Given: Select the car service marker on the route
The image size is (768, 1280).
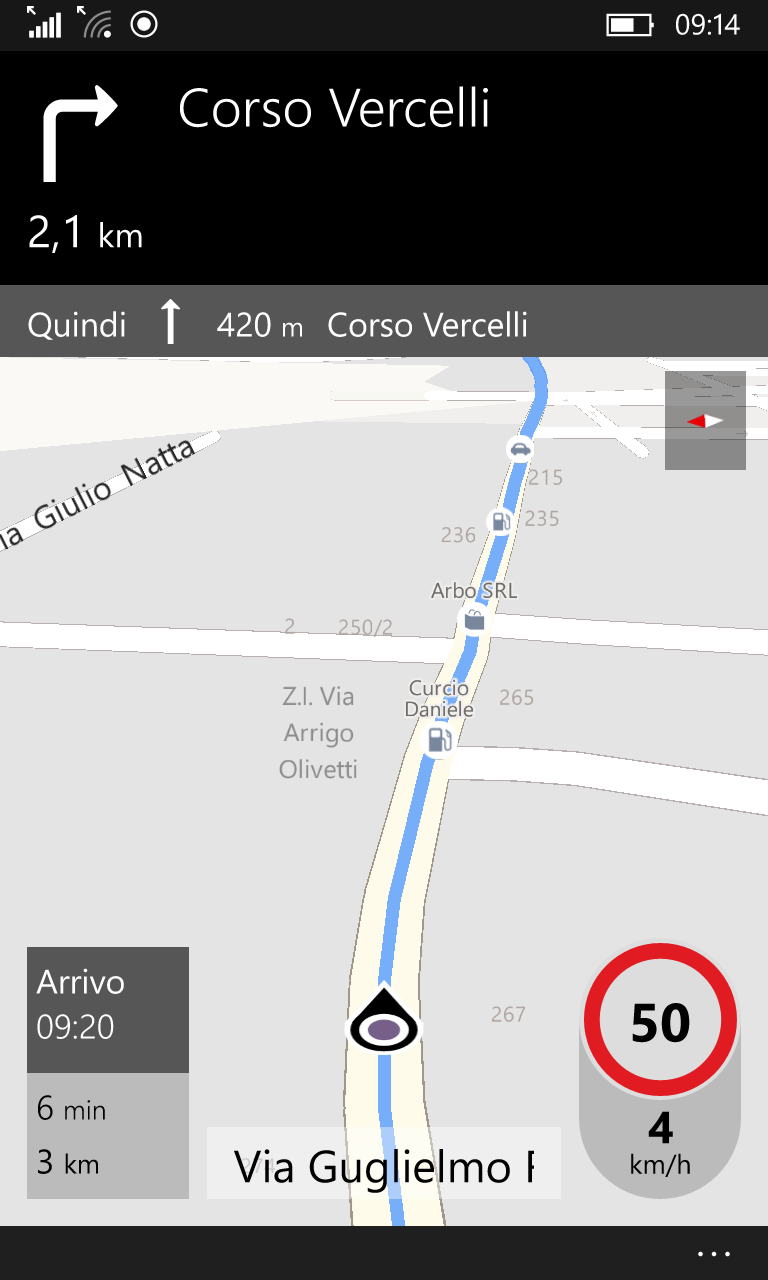Looking at the screenshot, I should pos(519,448).
